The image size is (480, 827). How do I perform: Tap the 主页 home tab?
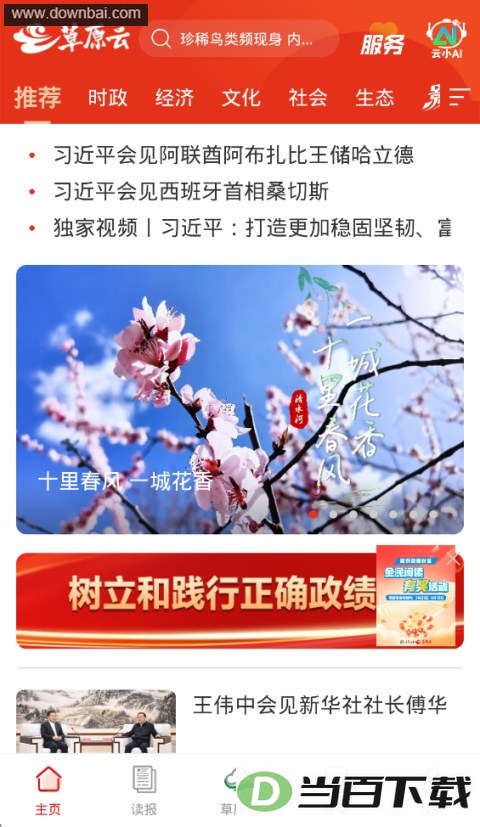(x=48, y=790)
